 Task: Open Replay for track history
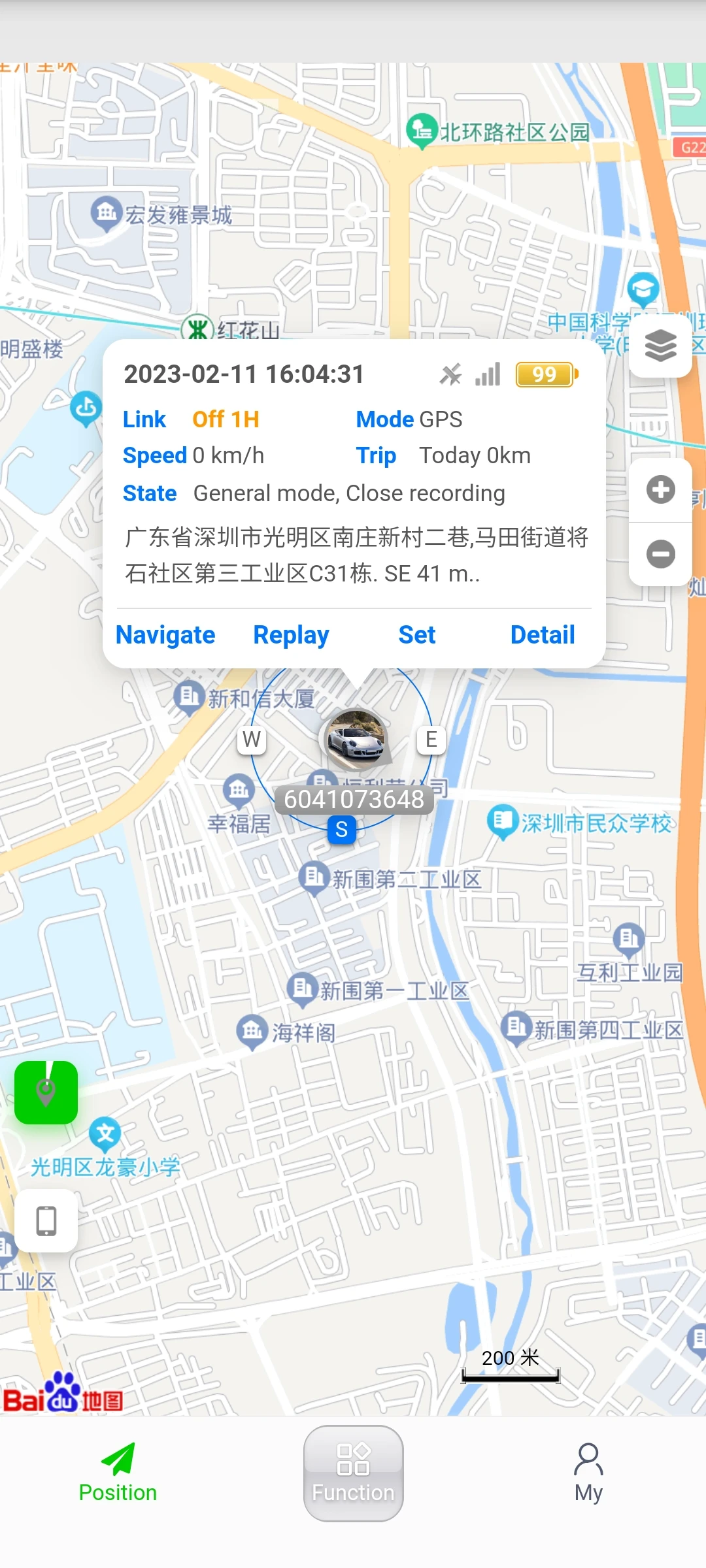(x=291, y=635)
